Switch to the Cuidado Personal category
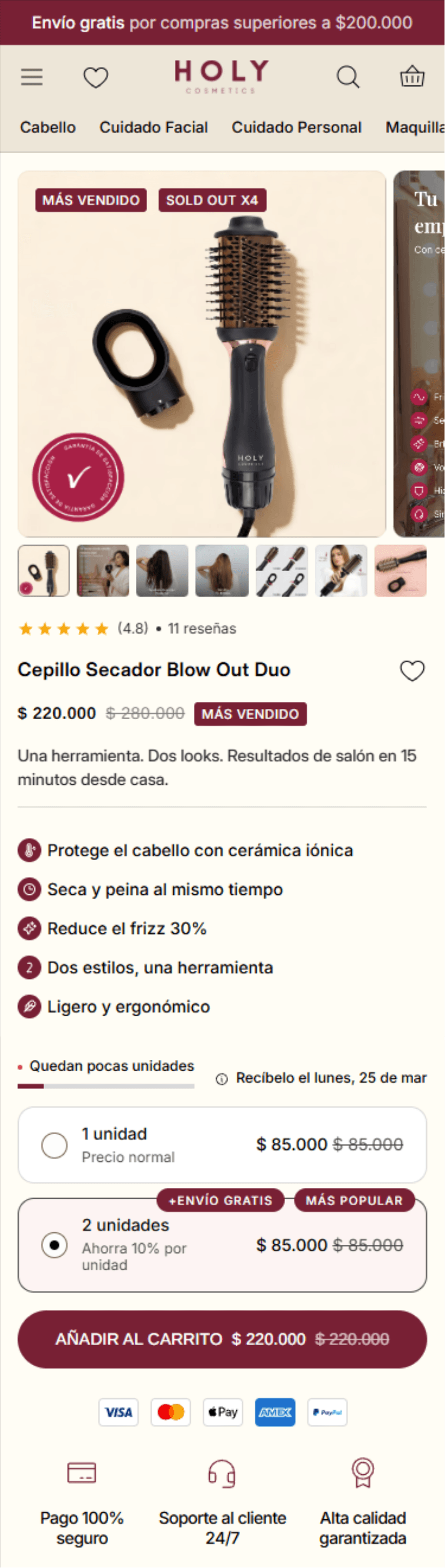 [296, 127]
